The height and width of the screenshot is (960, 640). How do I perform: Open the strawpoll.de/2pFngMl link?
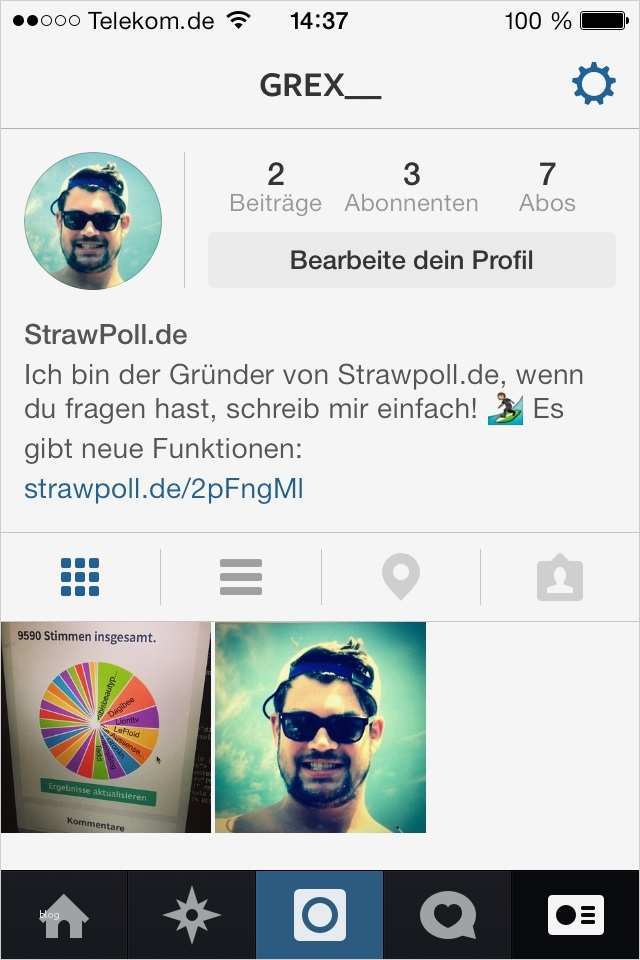click(163, 489)
